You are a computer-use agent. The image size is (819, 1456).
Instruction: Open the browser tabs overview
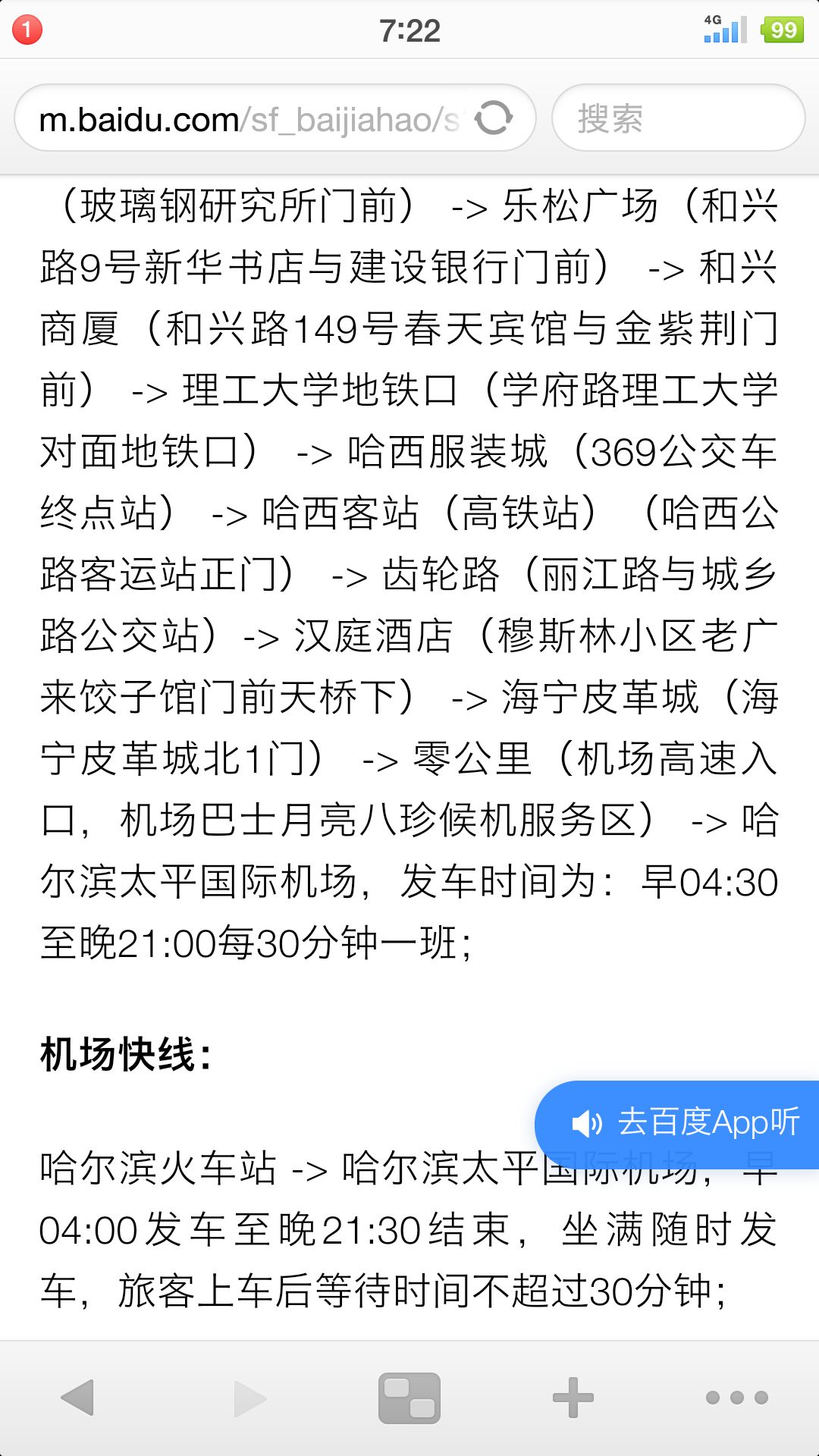coord(409,1398)
